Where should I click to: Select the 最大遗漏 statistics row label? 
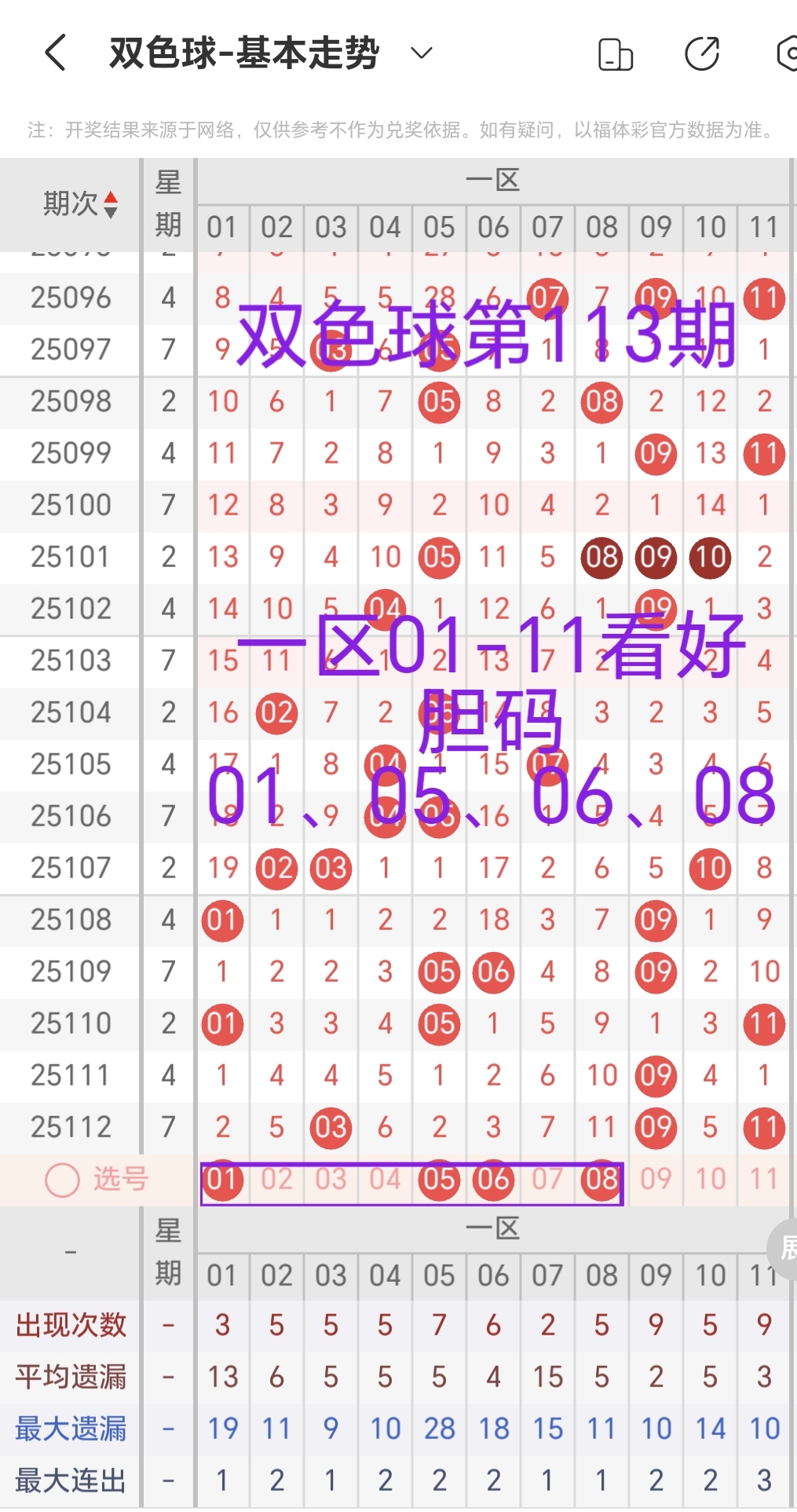(69, 1428)
